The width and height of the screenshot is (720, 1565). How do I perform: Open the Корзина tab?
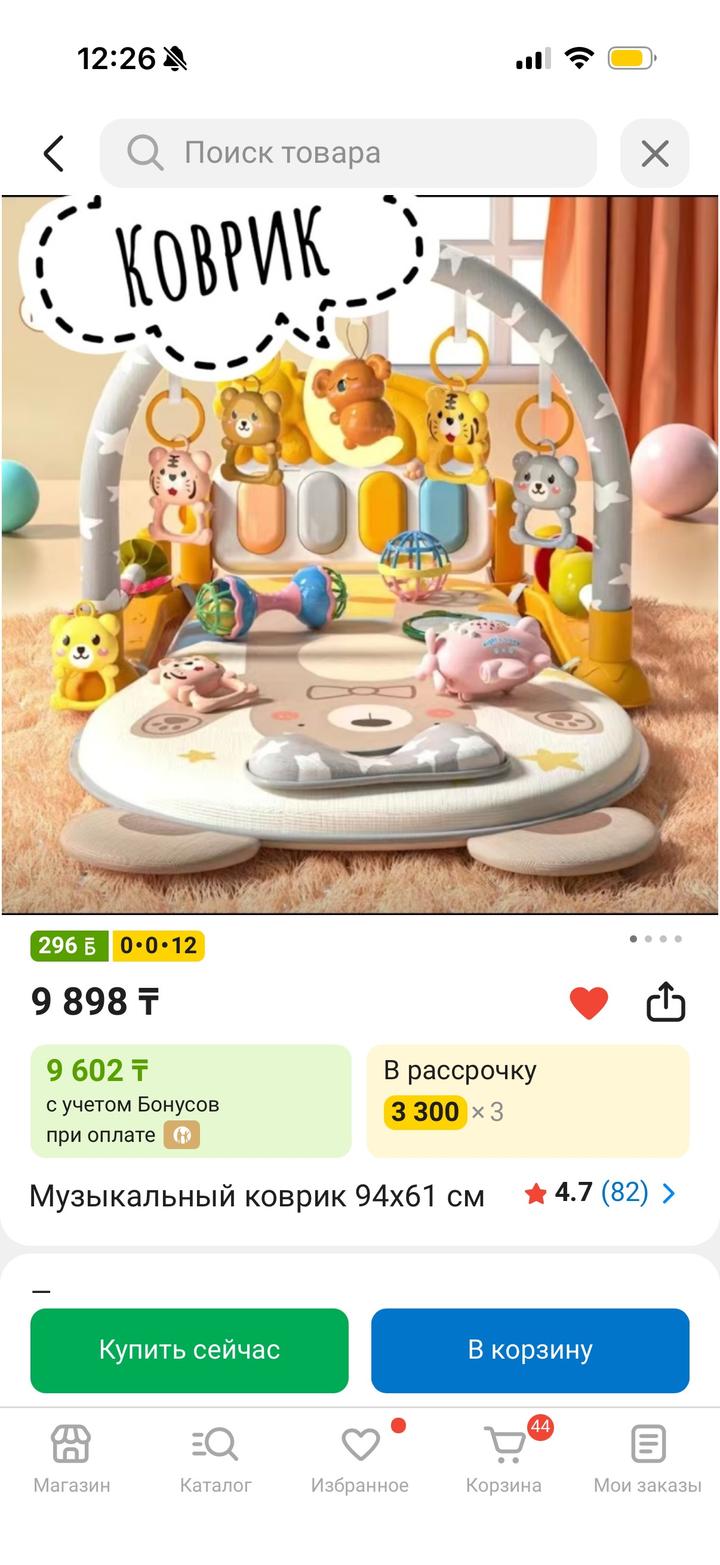coord(504,1458)
